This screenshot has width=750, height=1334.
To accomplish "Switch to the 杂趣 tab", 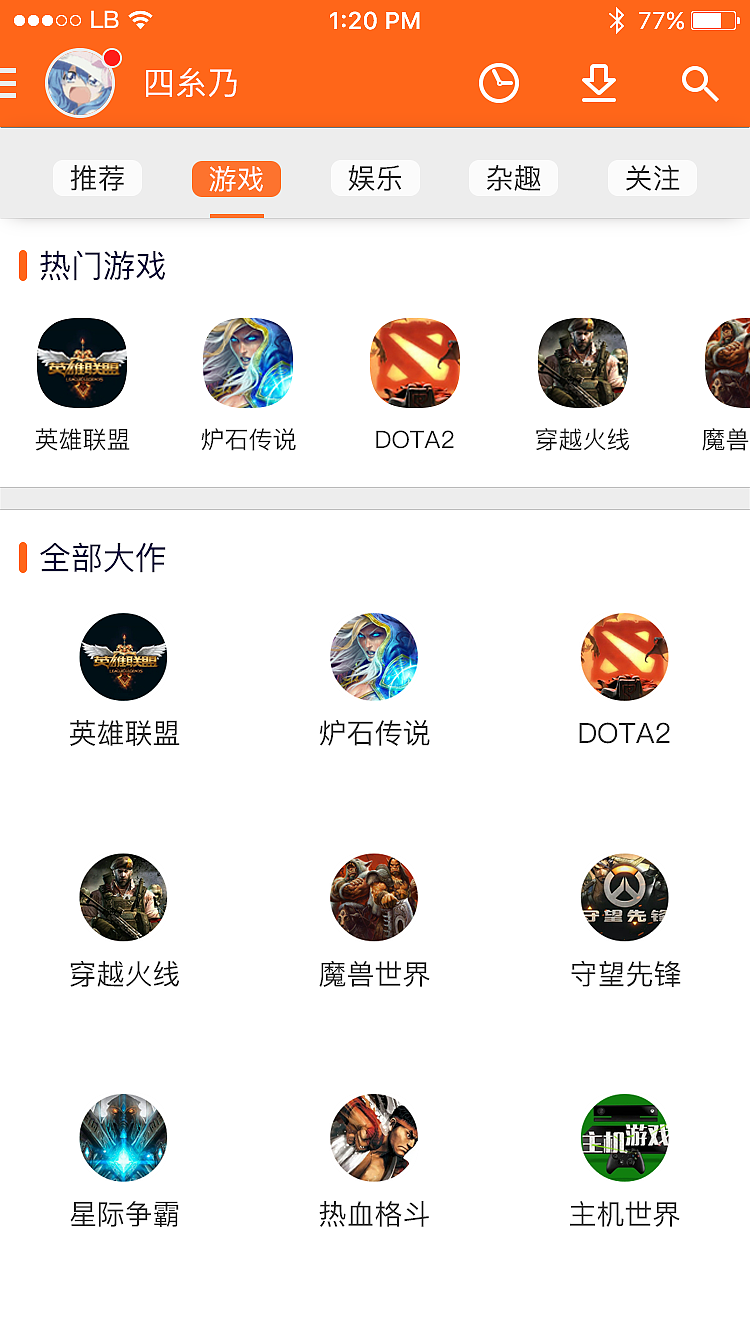I will [x=513, y=178].
